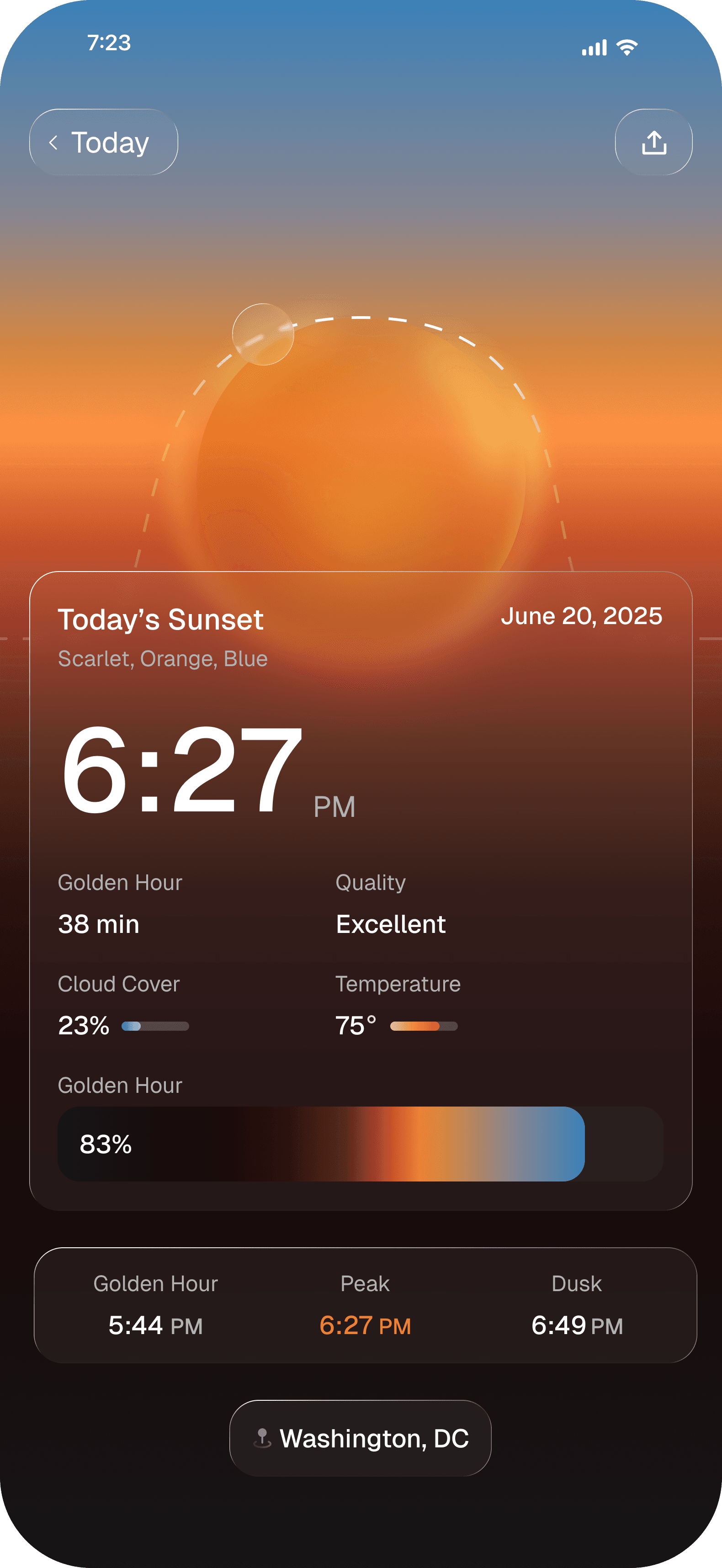Tap the Golden Hour 5:44 PM entry

155,1325
